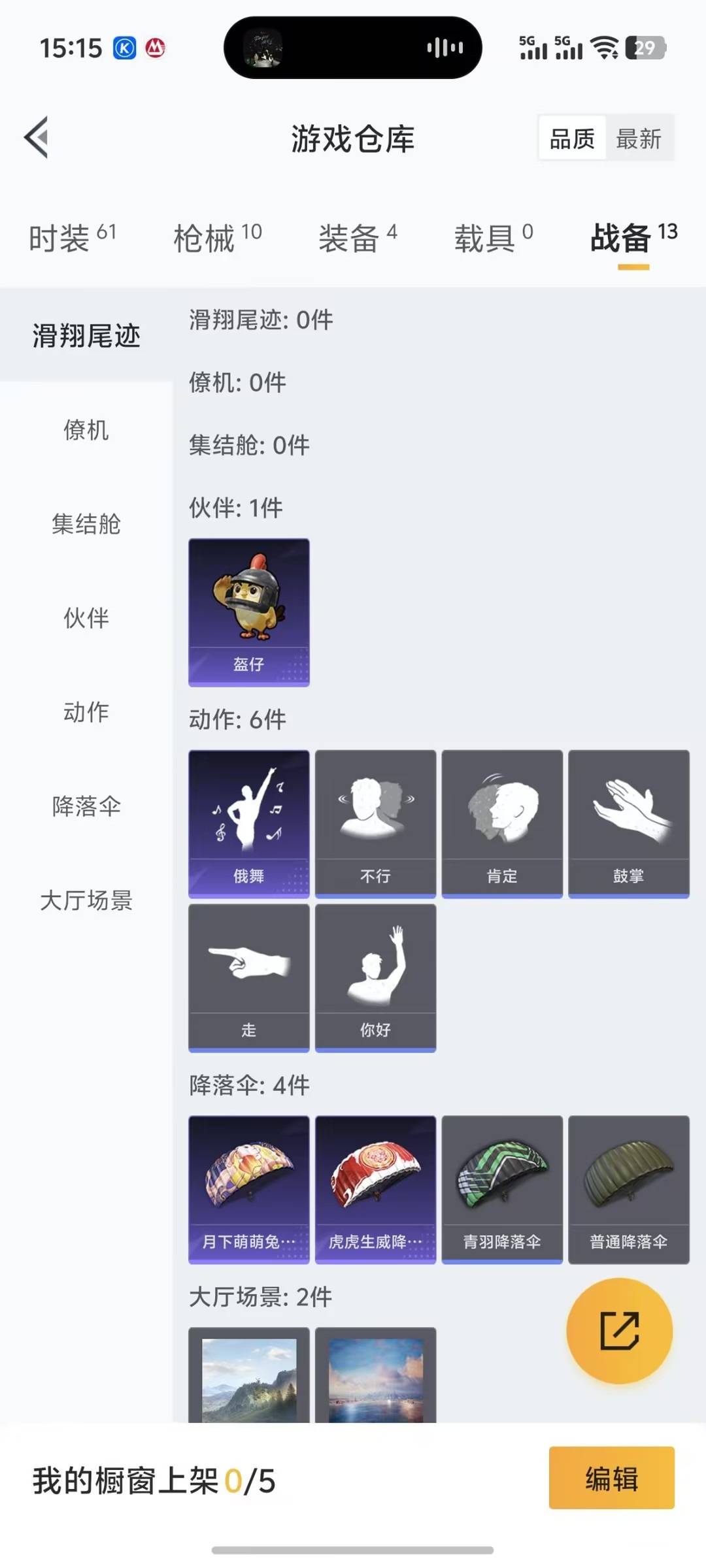
Task: Choose the 不行 gesture action
Action: [x=375, y=823]
